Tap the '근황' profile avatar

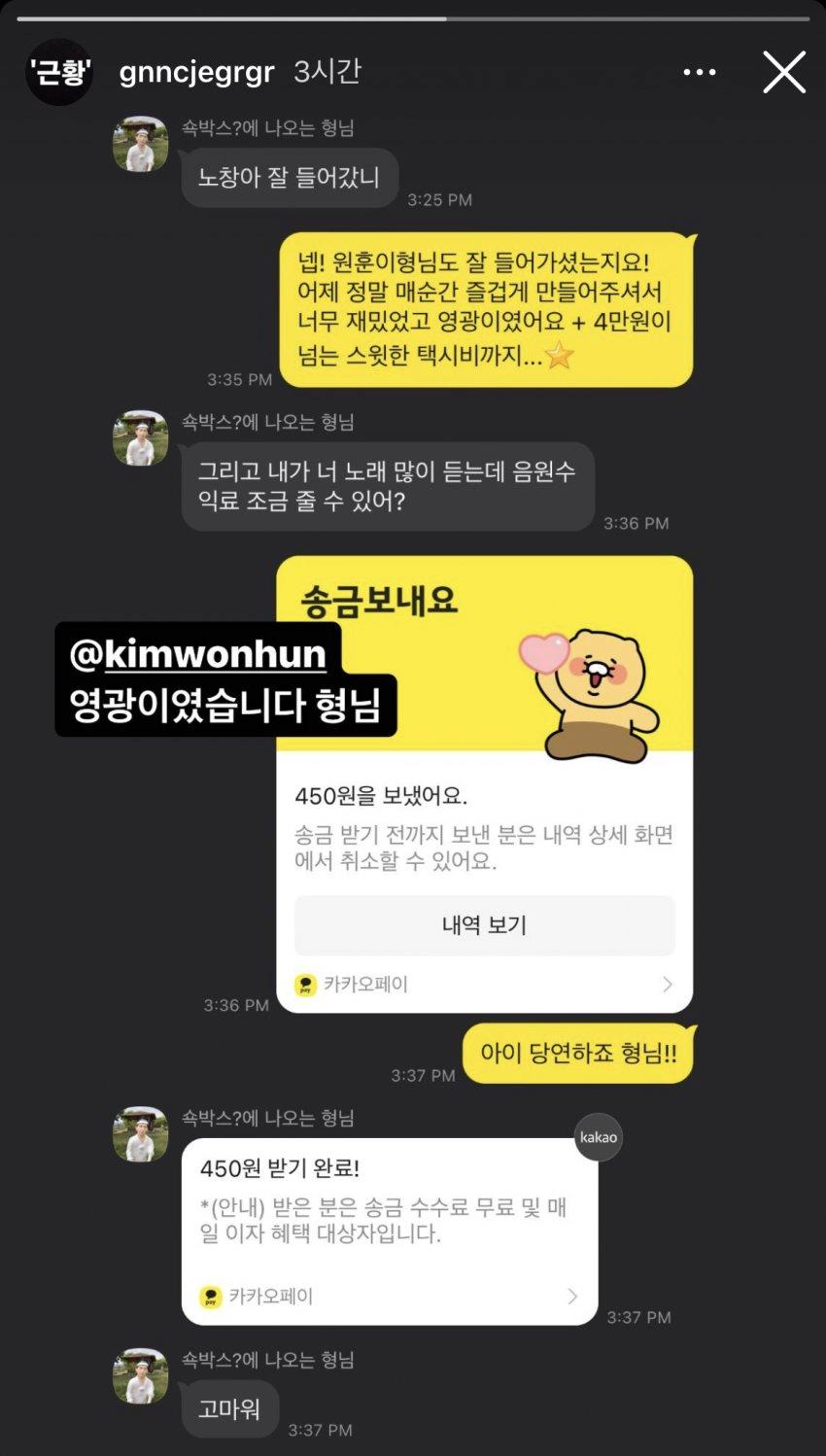point(59,72)
